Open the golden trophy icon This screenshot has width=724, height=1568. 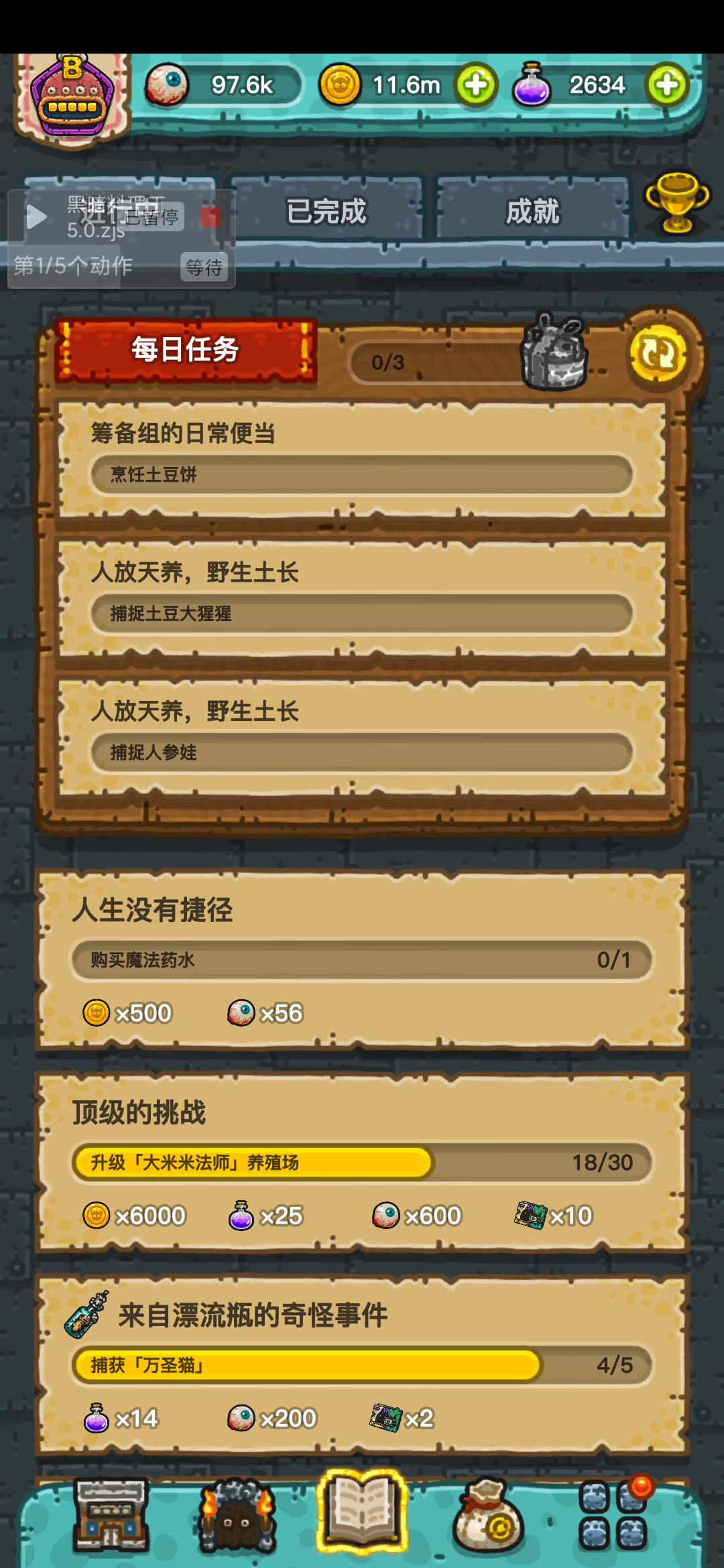[x=677, y=202]
